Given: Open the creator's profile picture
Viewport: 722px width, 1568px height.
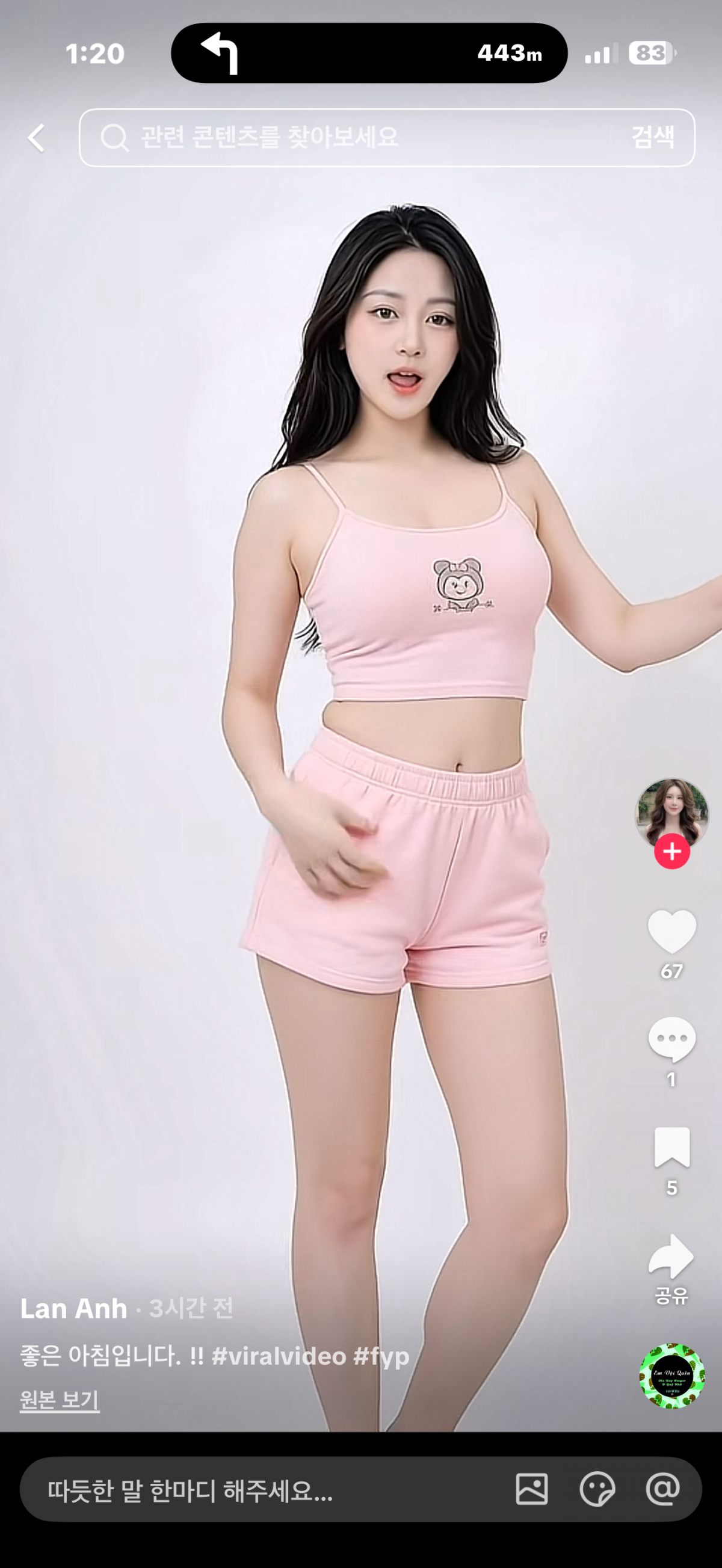Looking at the screenshot, I should (671, 813).
